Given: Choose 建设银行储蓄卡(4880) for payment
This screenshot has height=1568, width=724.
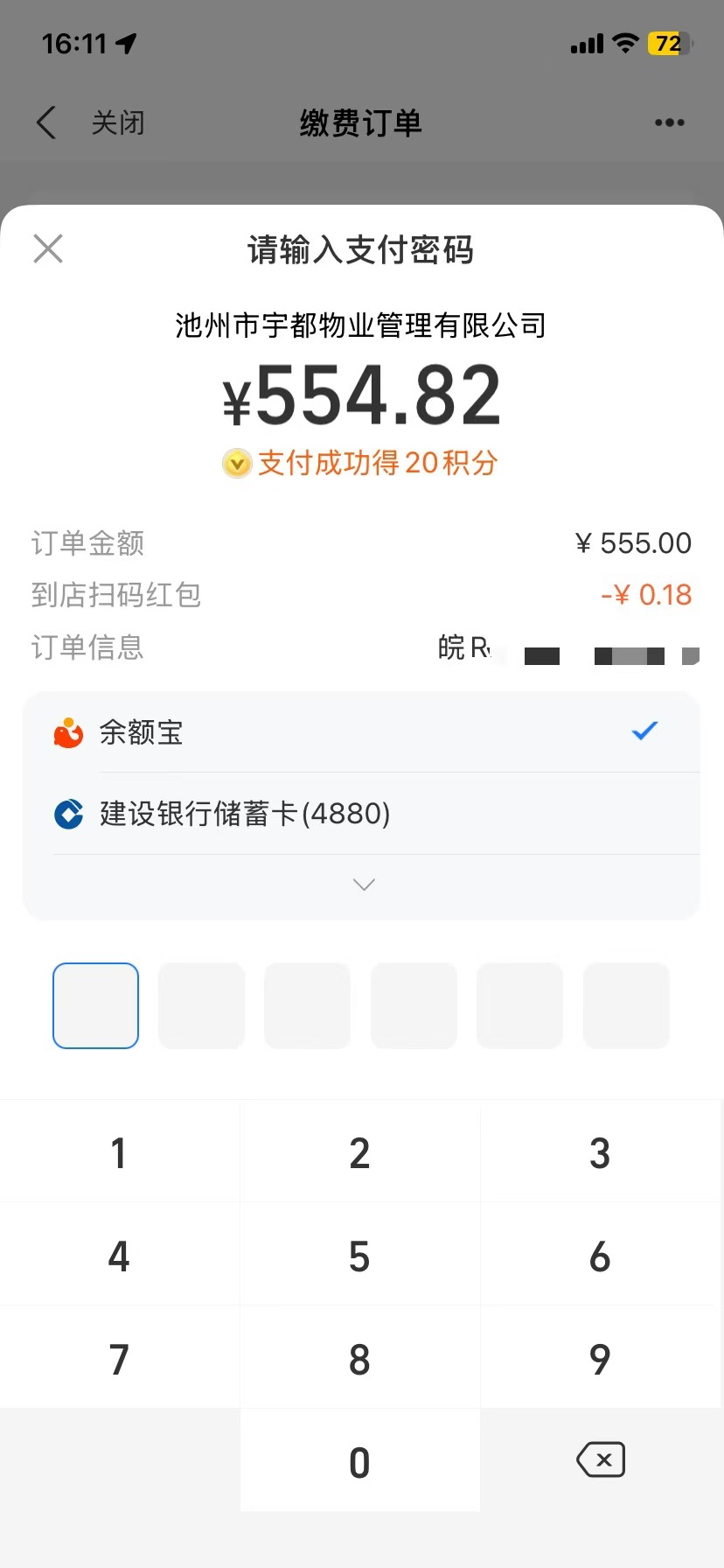Looking at the screenshot, I should pos(361,814).
